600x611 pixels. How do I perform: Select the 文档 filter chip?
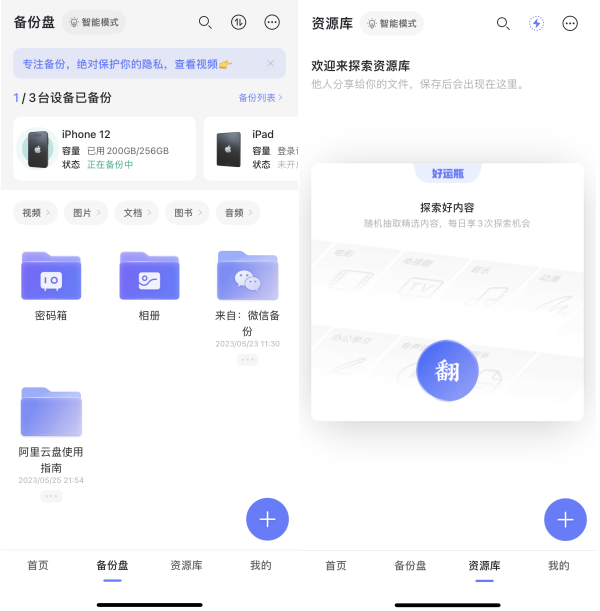click(137, 212)
